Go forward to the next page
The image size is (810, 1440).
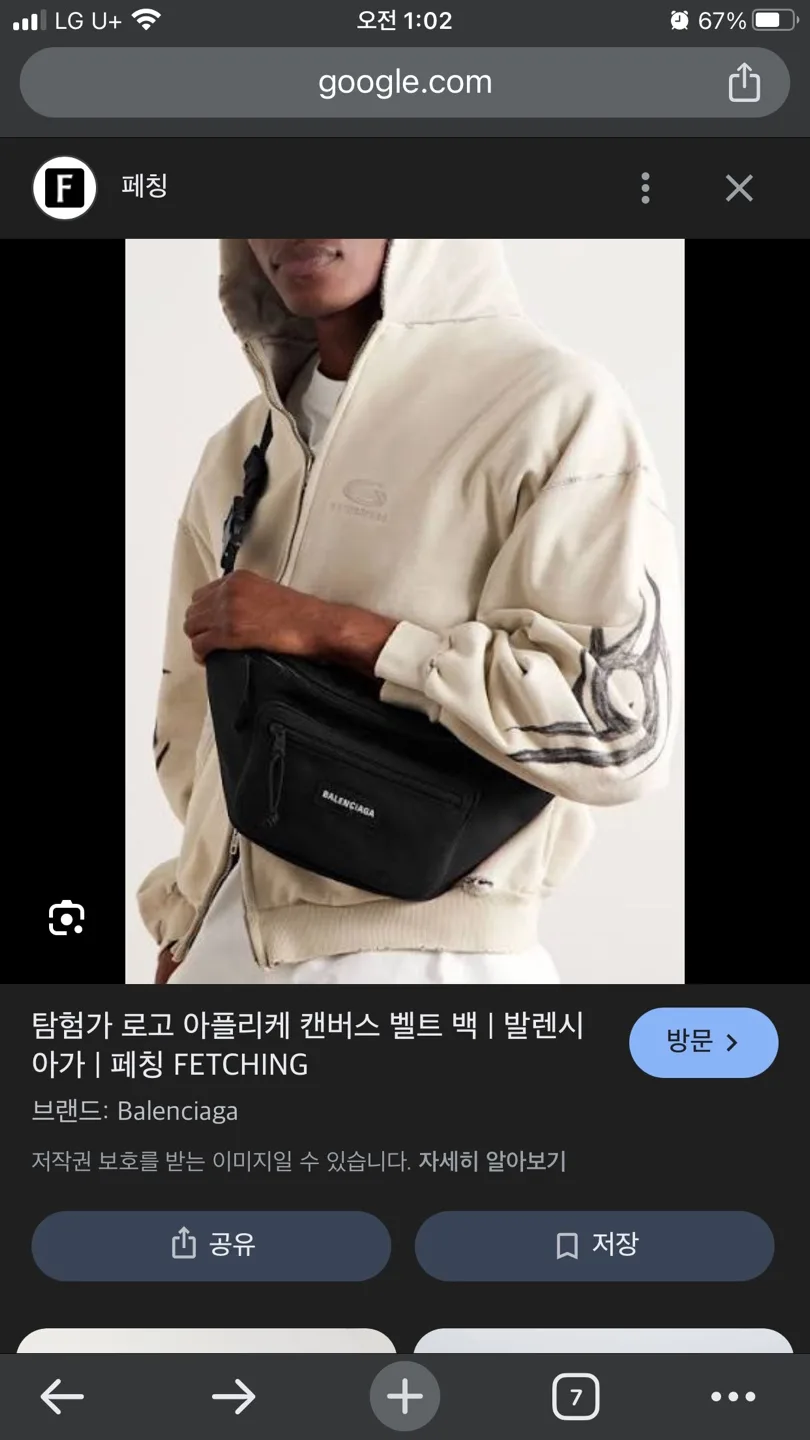[234, 1396]
